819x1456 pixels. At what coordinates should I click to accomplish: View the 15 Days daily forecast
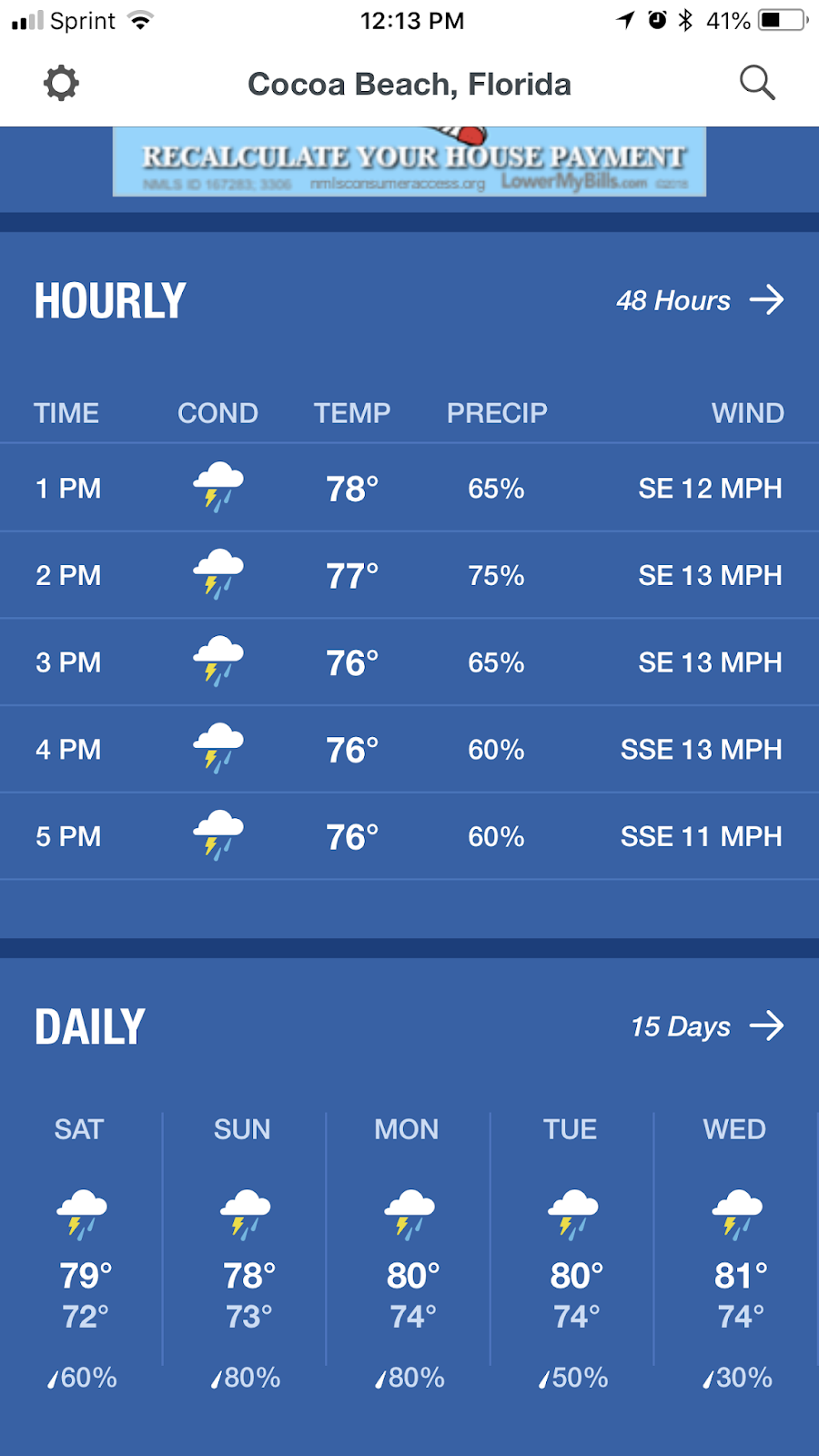coord(707,1026)
